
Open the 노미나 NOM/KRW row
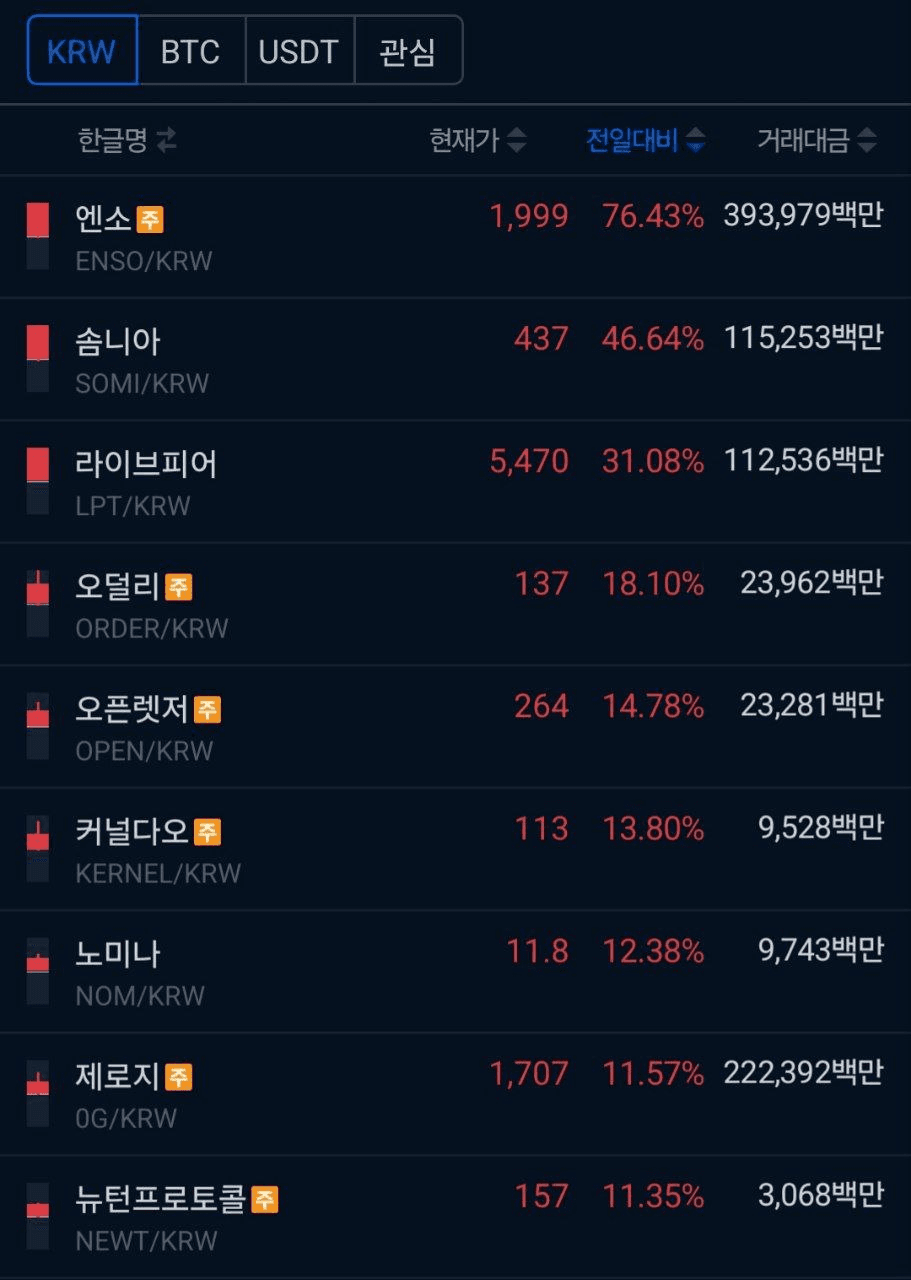point(455,972)
